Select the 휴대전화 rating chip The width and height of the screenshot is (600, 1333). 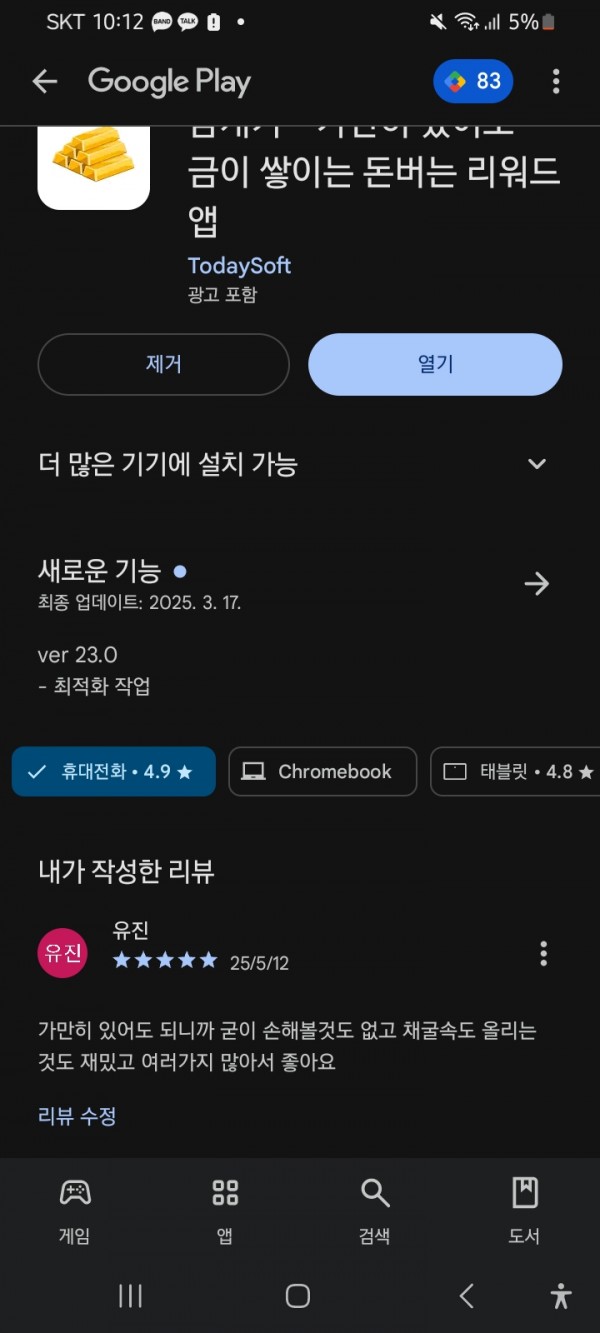(x=114, y=772)
